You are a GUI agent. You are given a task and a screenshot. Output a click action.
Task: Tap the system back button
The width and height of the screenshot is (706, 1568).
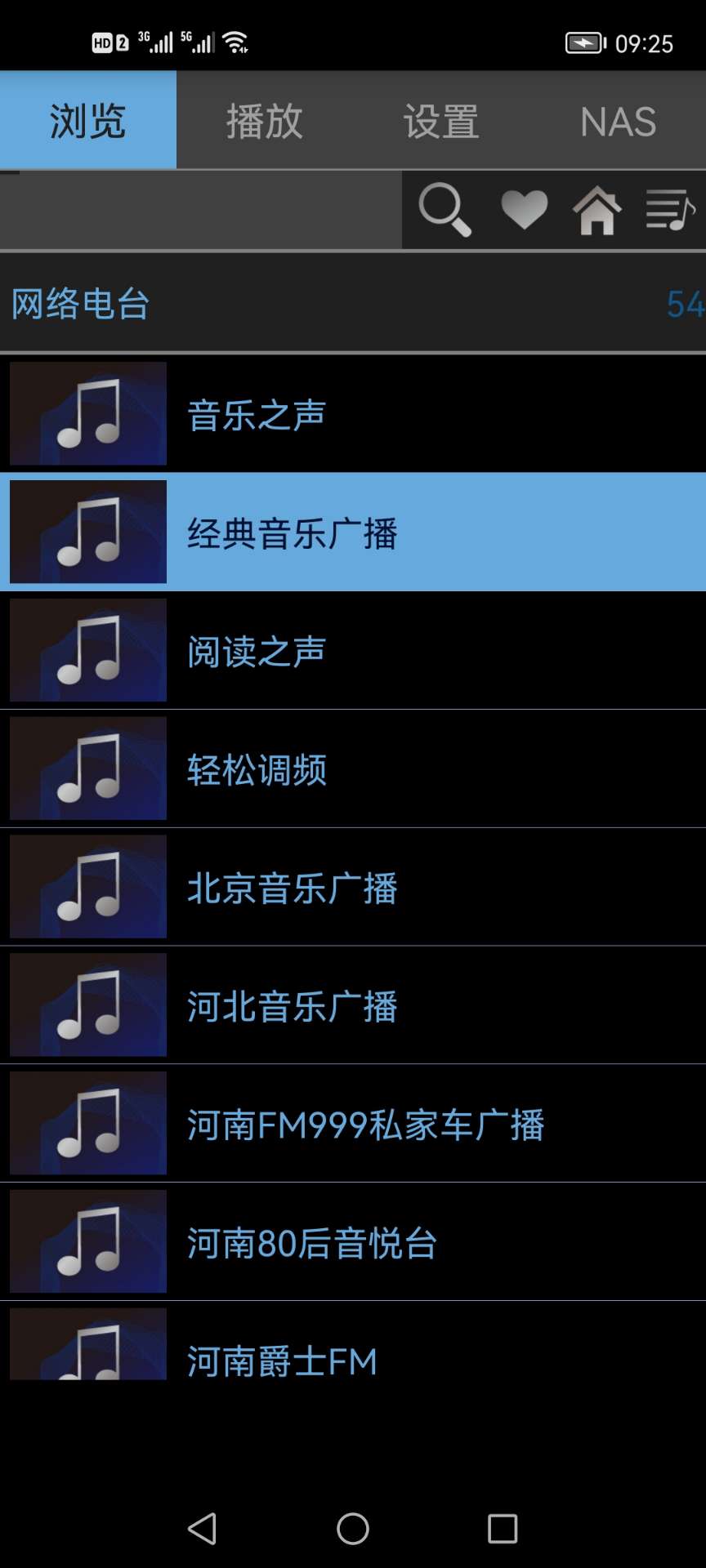[x=203, y=1528]
